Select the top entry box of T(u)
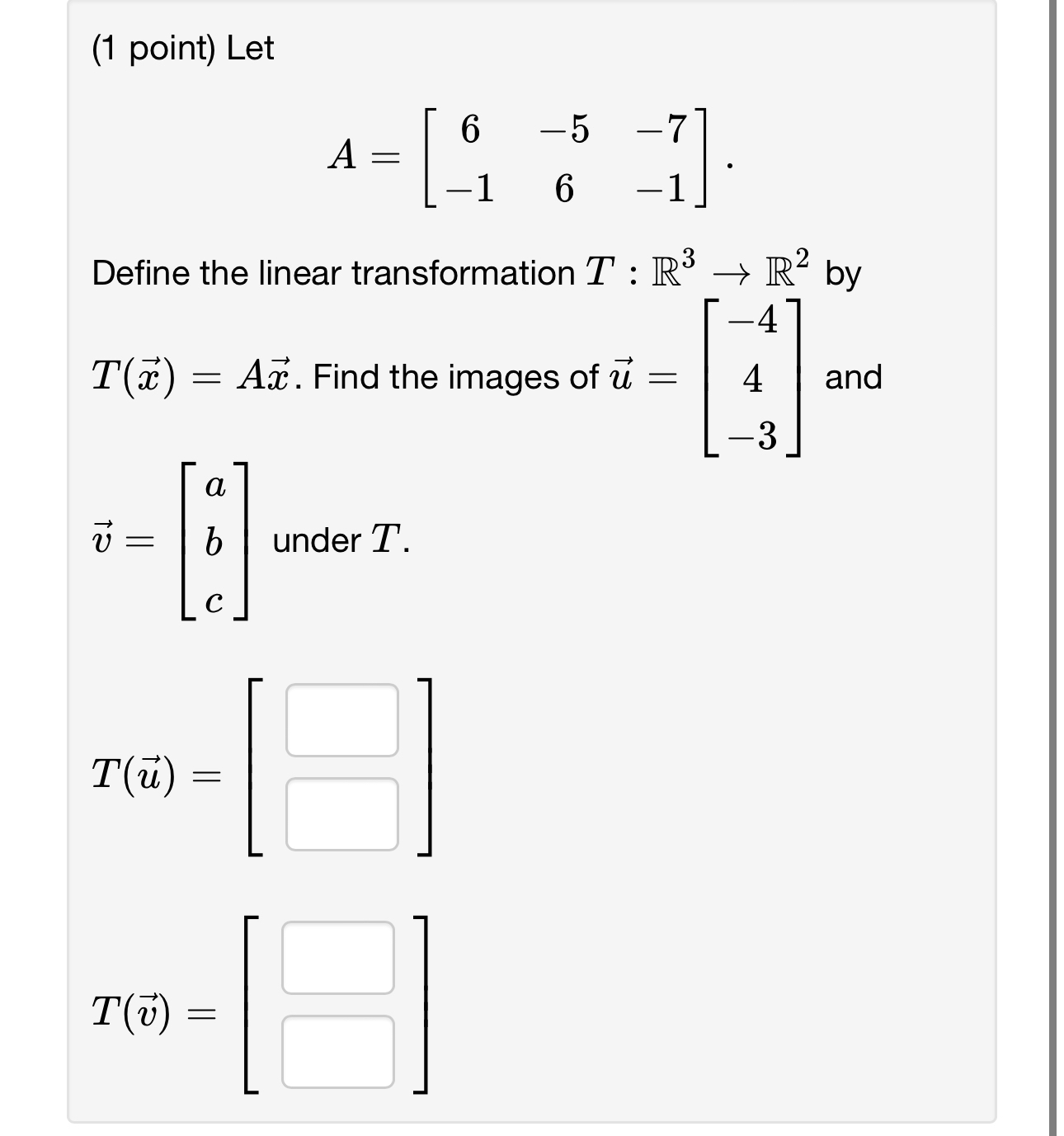The height and width of the screenshot is (1136, 1064). 341,719
